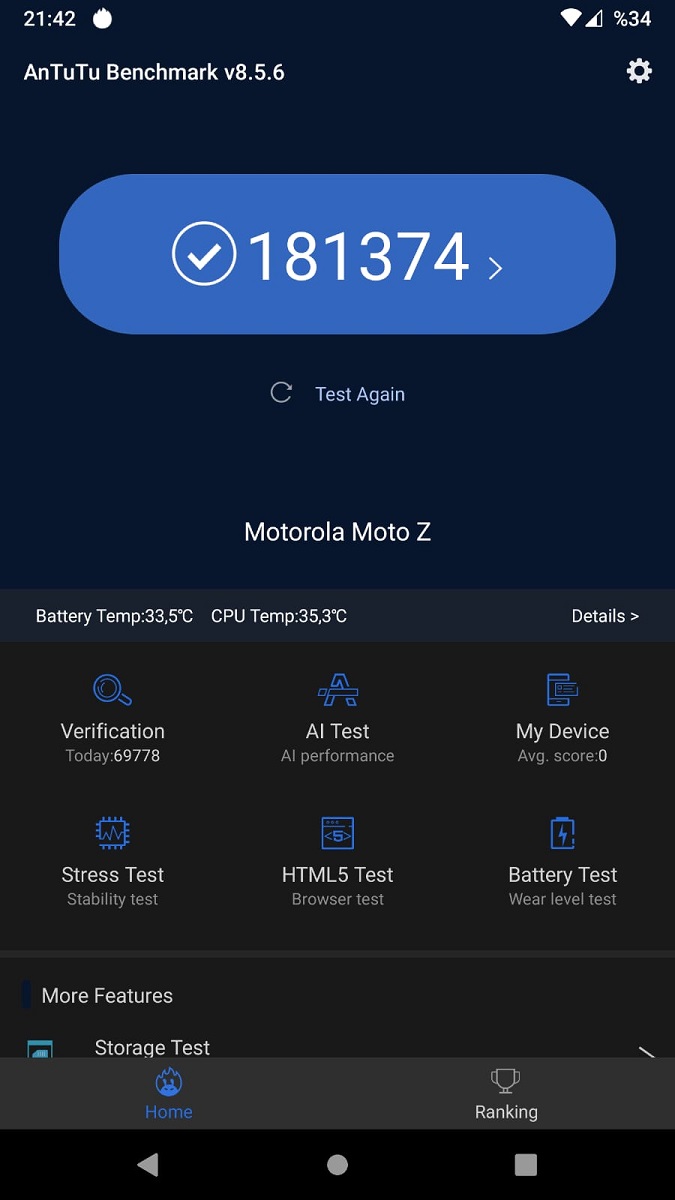The image size is (675, 1200).
Task: Tap Test Again to rerun benchmark
Action: click(x=338, y=394)
